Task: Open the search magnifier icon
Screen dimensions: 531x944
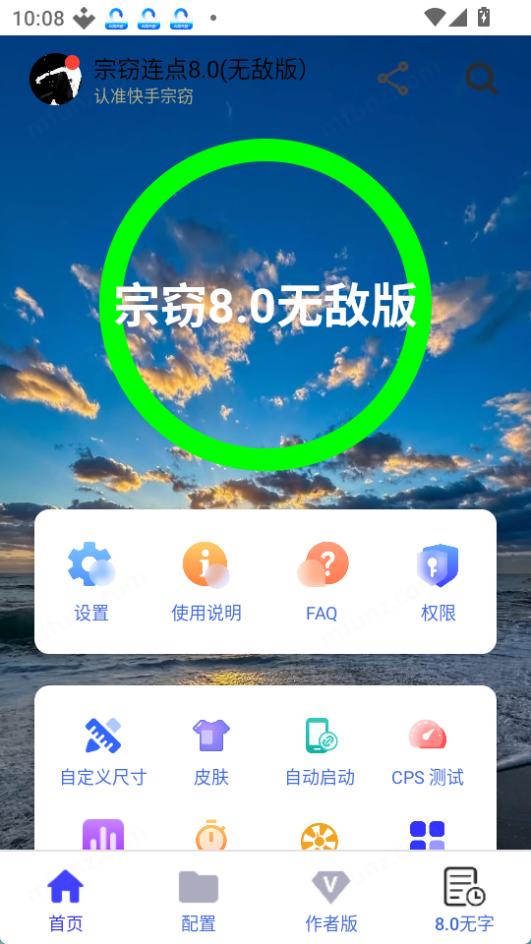Action: [x=481, y=78]
